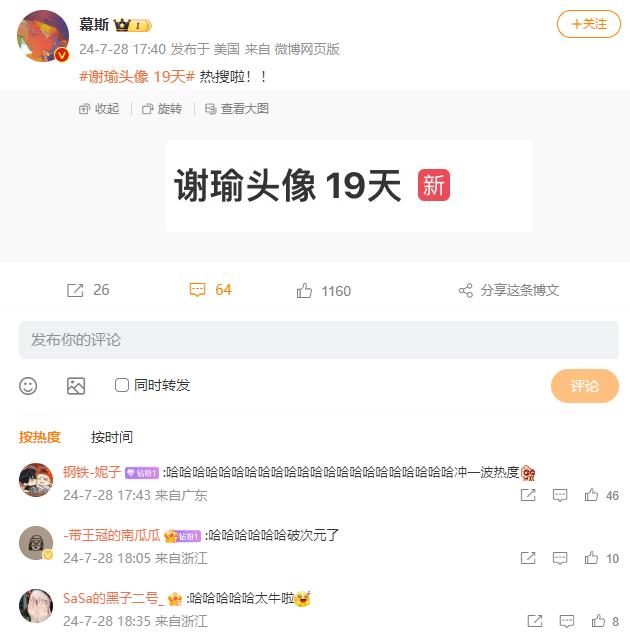
Task: Check the 同时转发 checkbox
Action: point(122,385)
